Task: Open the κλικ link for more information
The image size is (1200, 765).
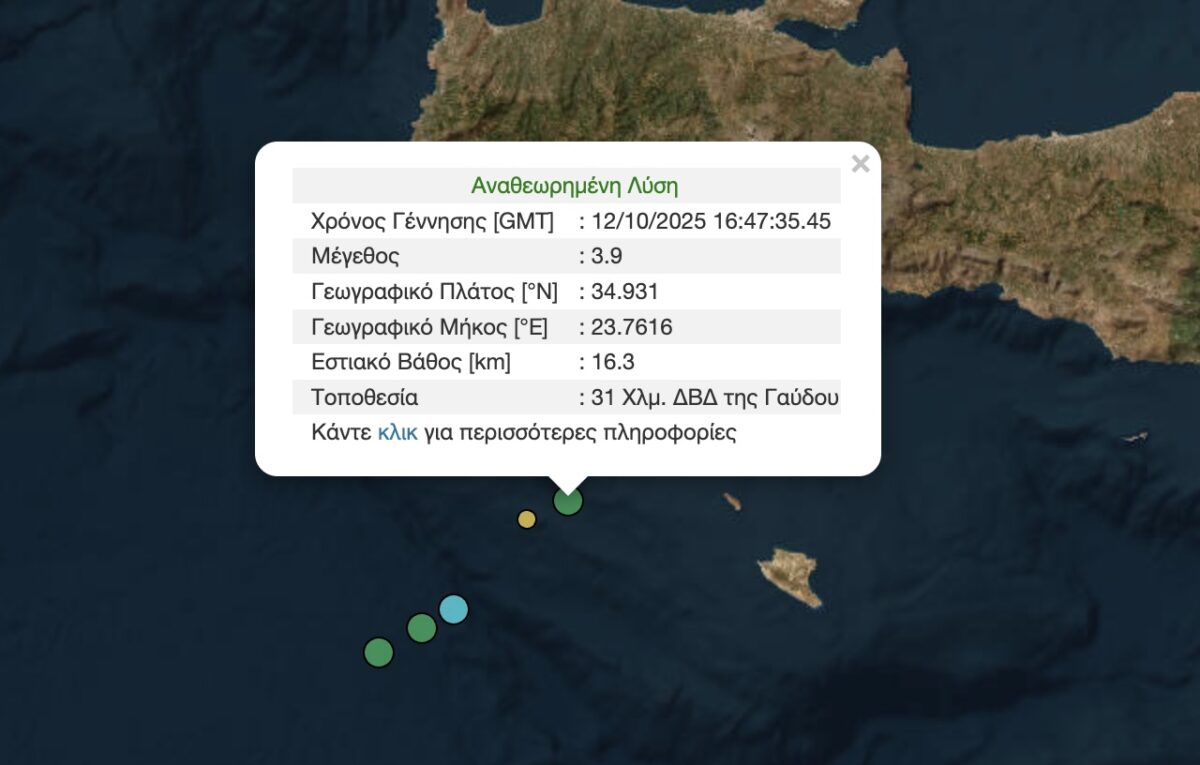Action: [397, 434]
